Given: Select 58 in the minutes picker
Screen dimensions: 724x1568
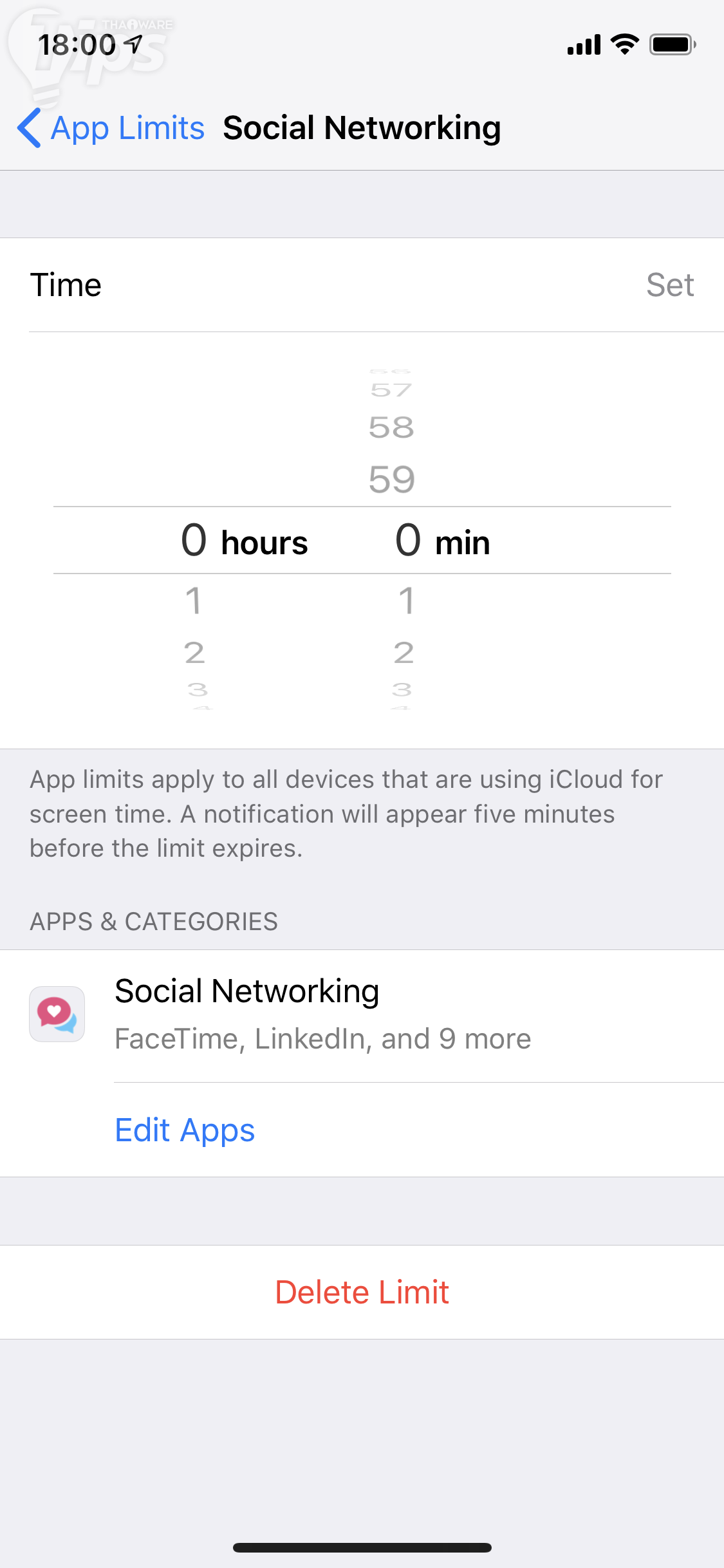Looking at the screenshot, I should pyautogui.click(x=391, y=427).
